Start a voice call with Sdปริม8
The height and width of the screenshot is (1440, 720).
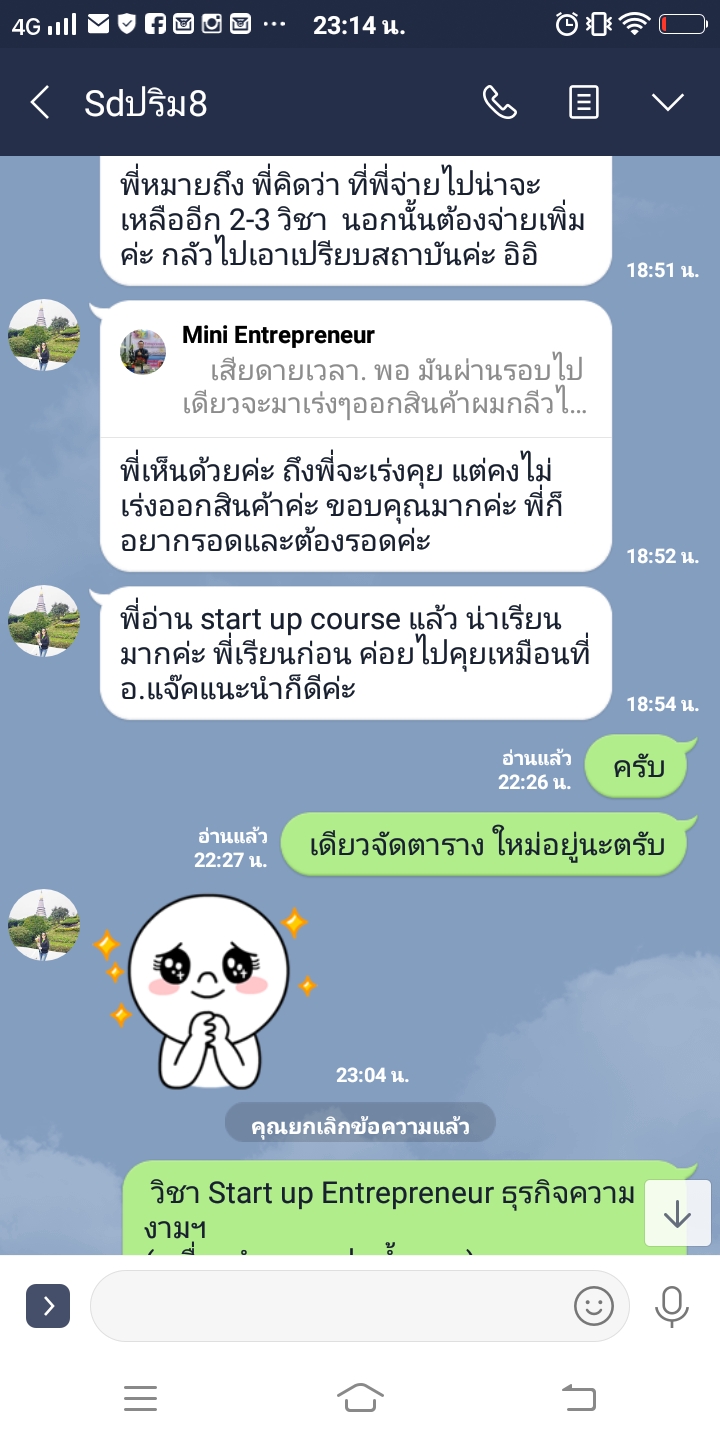[x=499, y=102]
